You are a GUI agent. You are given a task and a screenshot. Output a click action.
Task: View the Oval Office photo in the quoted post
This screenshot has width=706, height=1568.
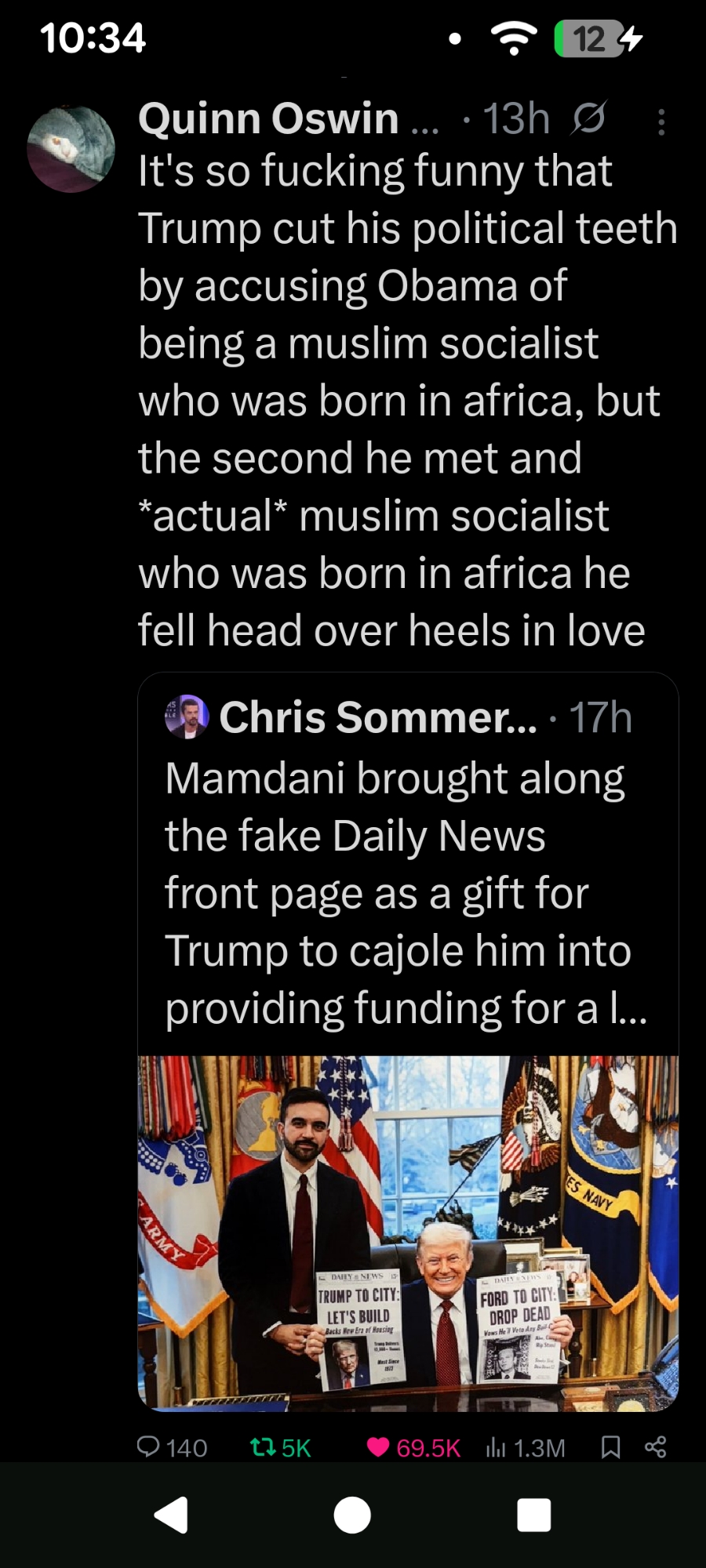point(408,1232)
